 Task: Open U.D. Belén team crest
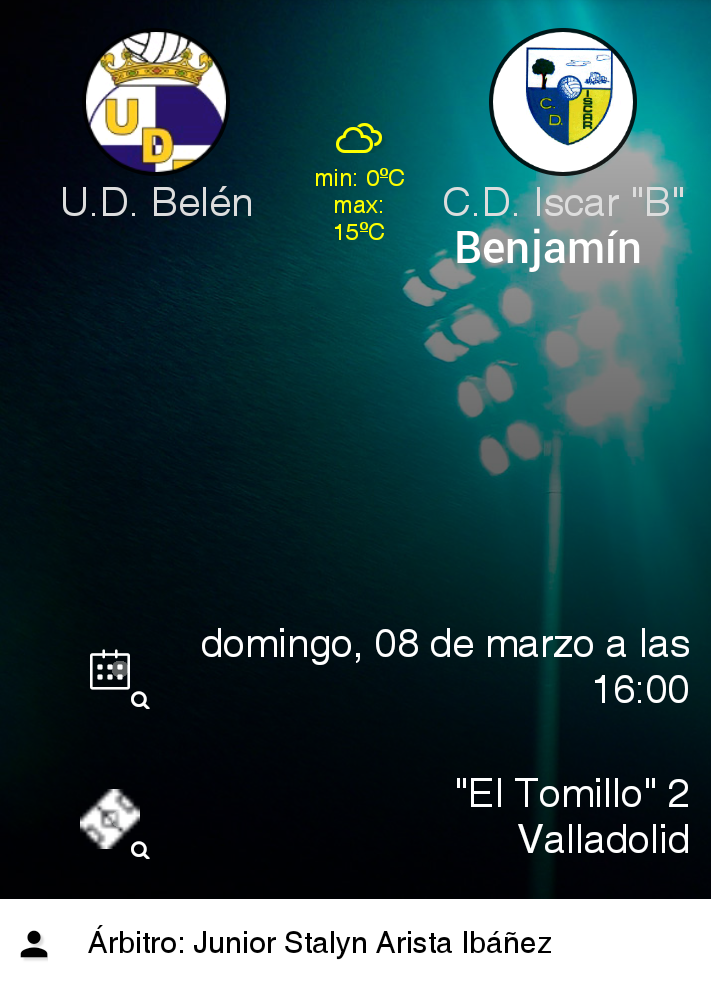157,101
